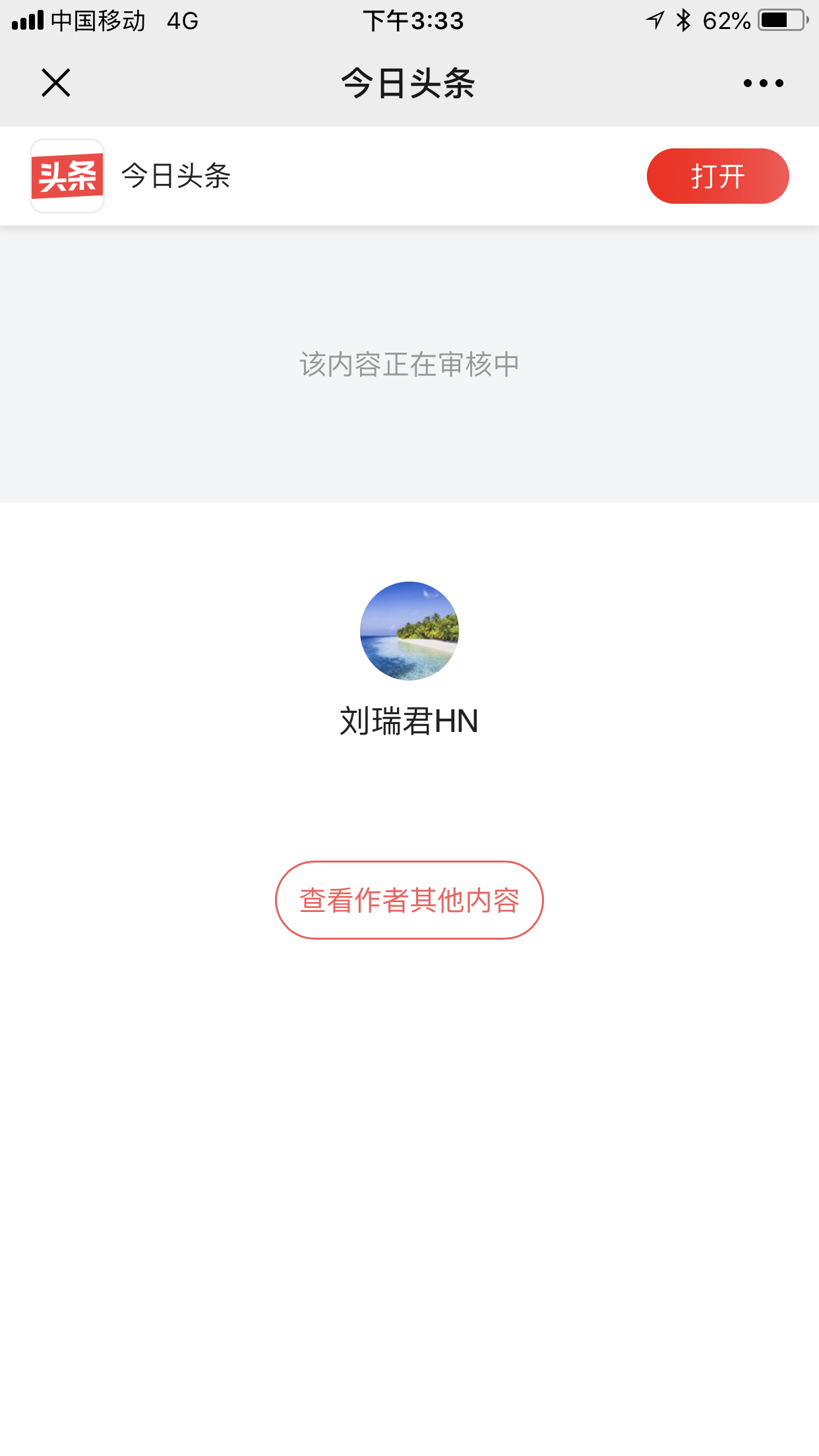Tap the Toutiao 头条 app icon
Viewport: 819px width, 1456px height.
click(67, 175)
